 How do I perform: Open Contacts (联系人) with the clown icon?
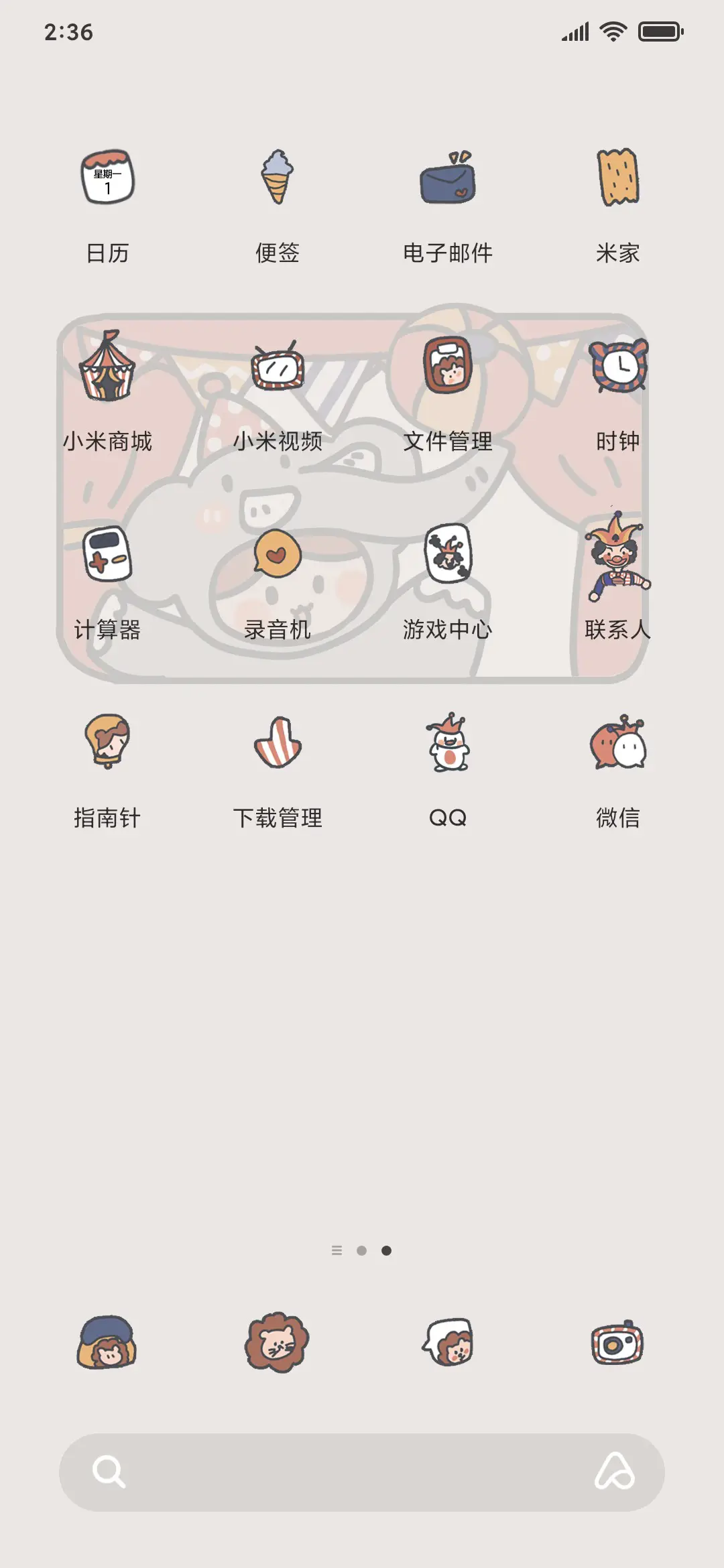tap(618, 556)
